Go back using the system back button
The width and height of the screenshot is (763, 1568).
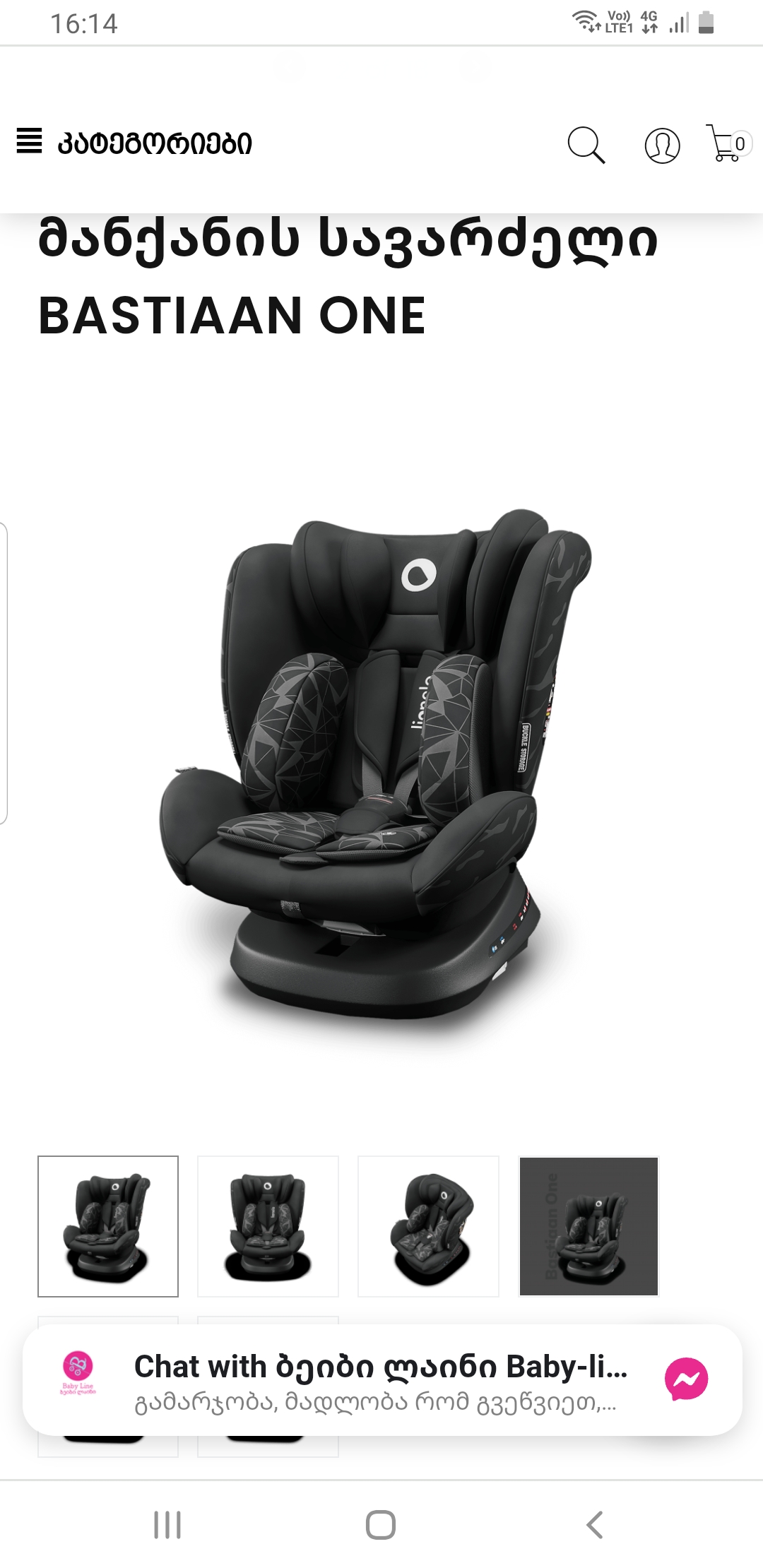pos(595,1525)
